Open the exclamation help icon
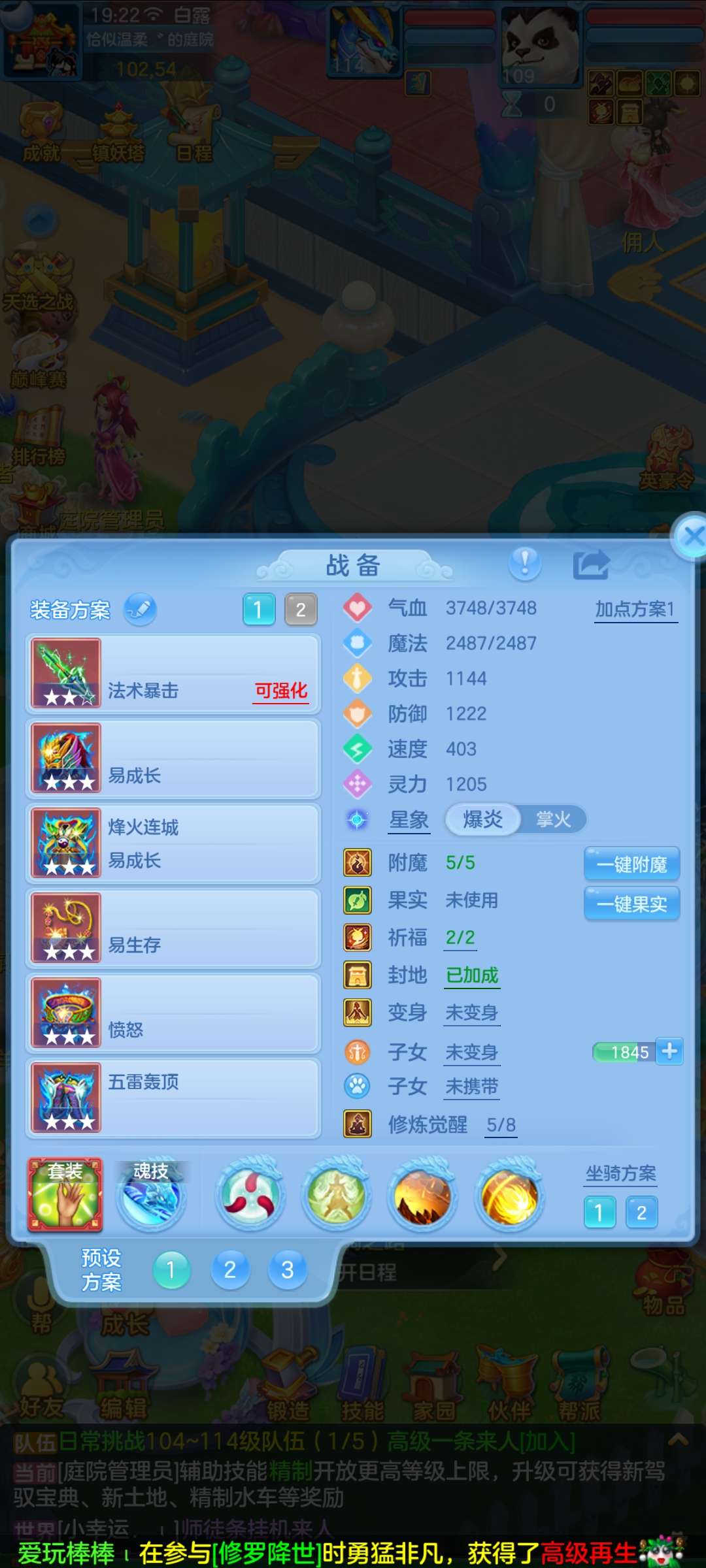Image resolution: width=706 pixels, height=1568 pixels. coord(525,563)
